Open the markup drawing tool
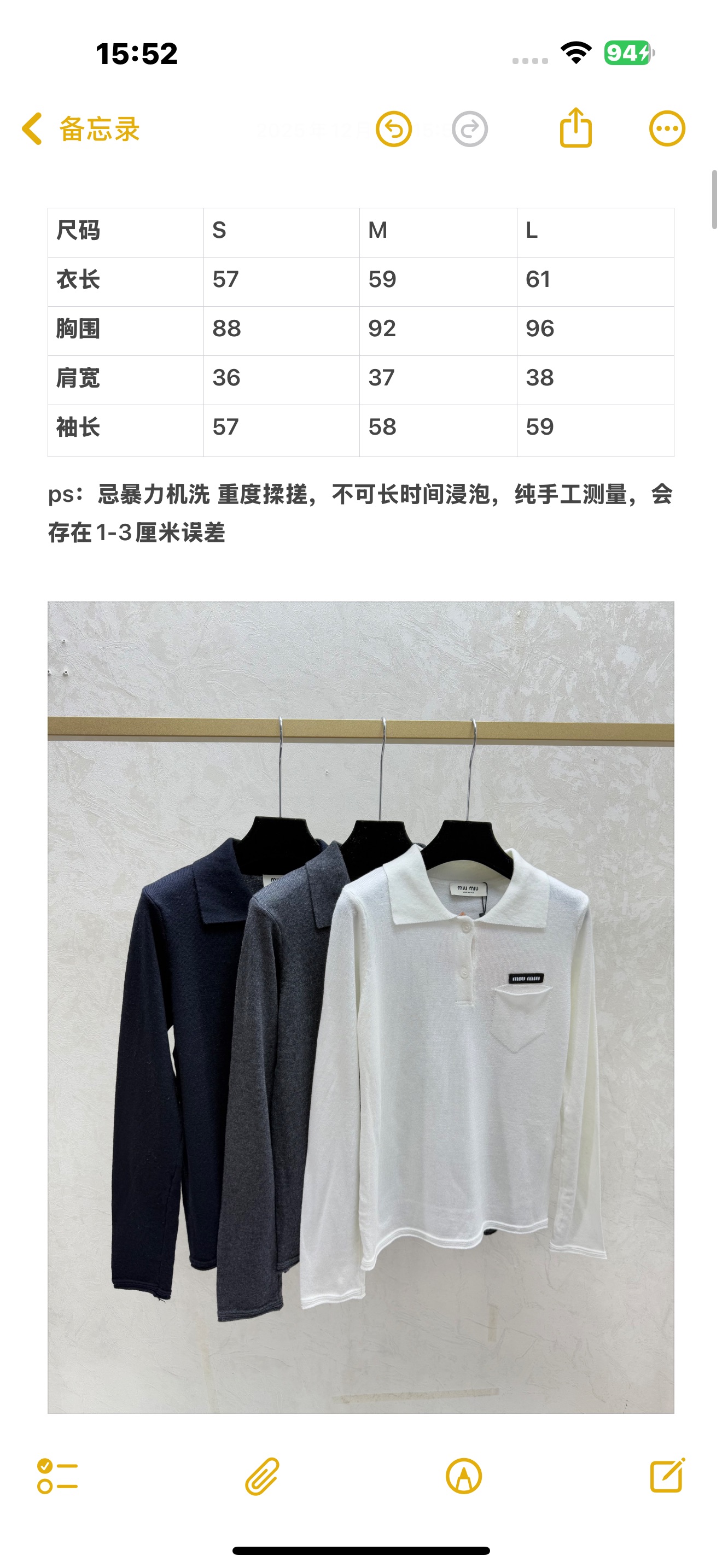 [x=463, y=1476]
